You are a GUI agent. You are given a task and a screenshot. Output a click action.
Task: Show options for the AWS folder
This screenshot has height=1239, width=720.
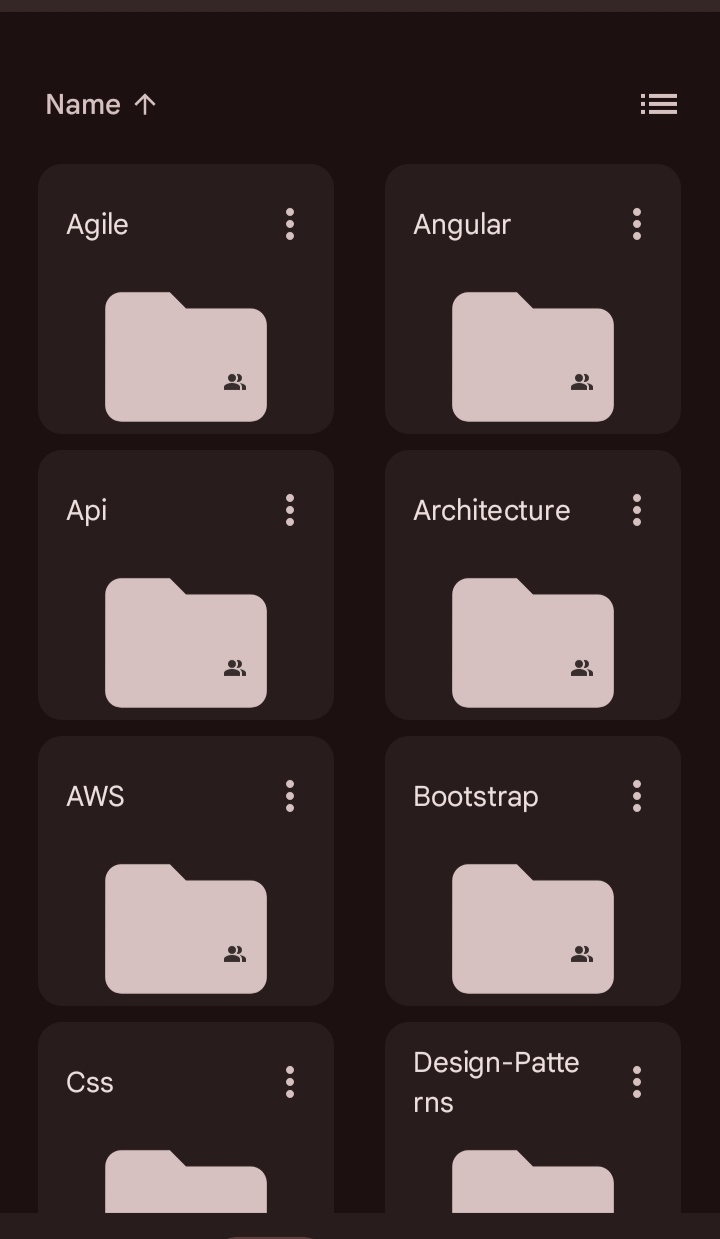click(x=290, y=796)
